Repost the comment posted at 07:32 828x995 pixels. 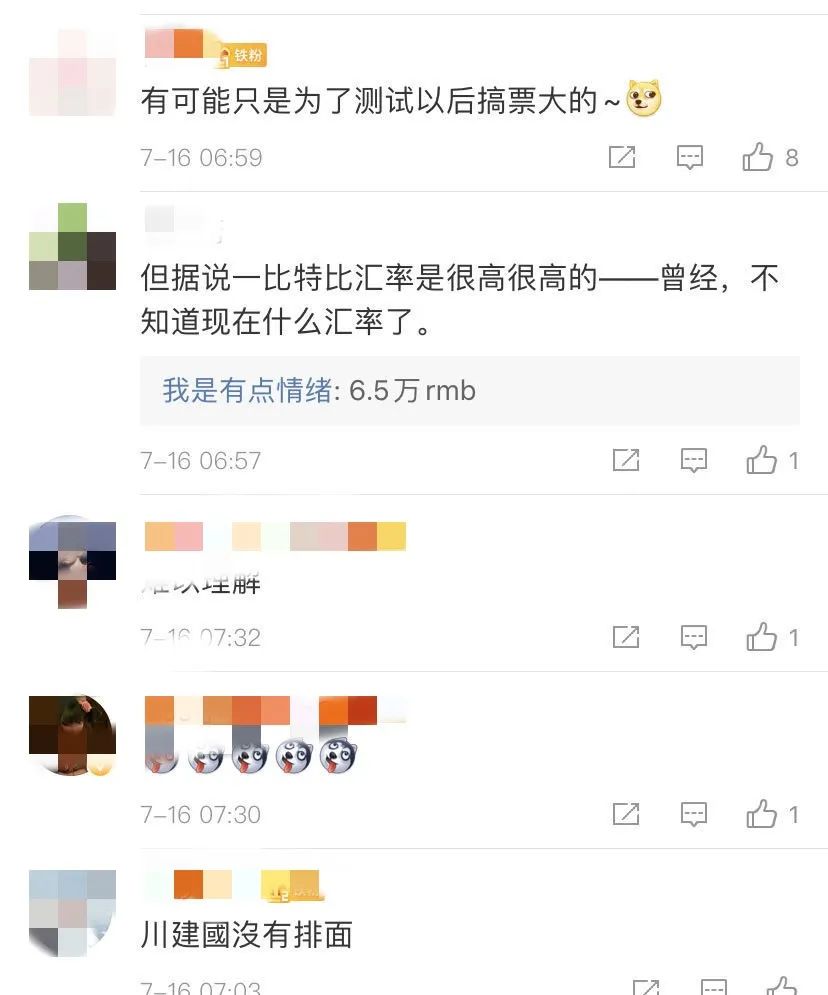[x=625, y=637]
